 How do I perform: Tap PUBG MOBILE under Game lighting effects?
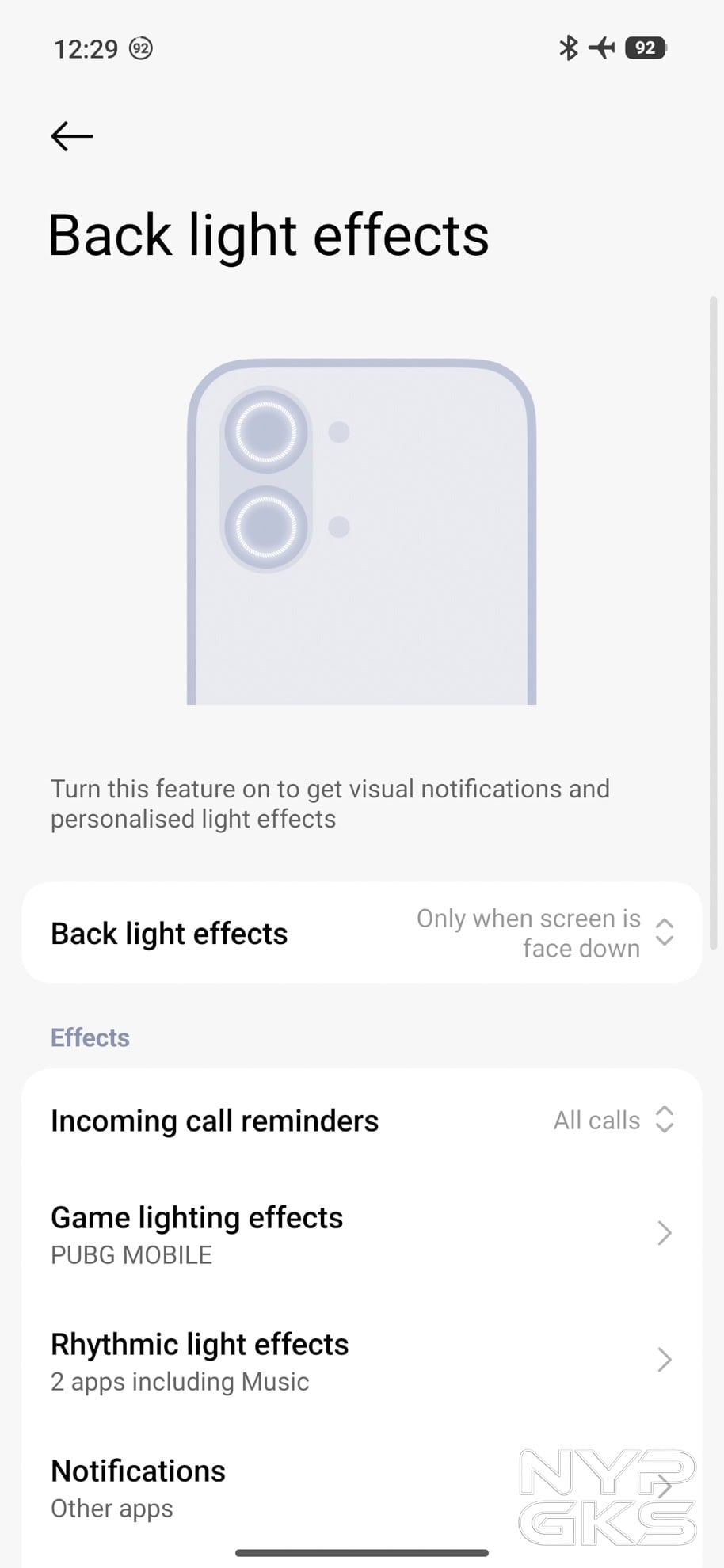(x=131, y=1254)
